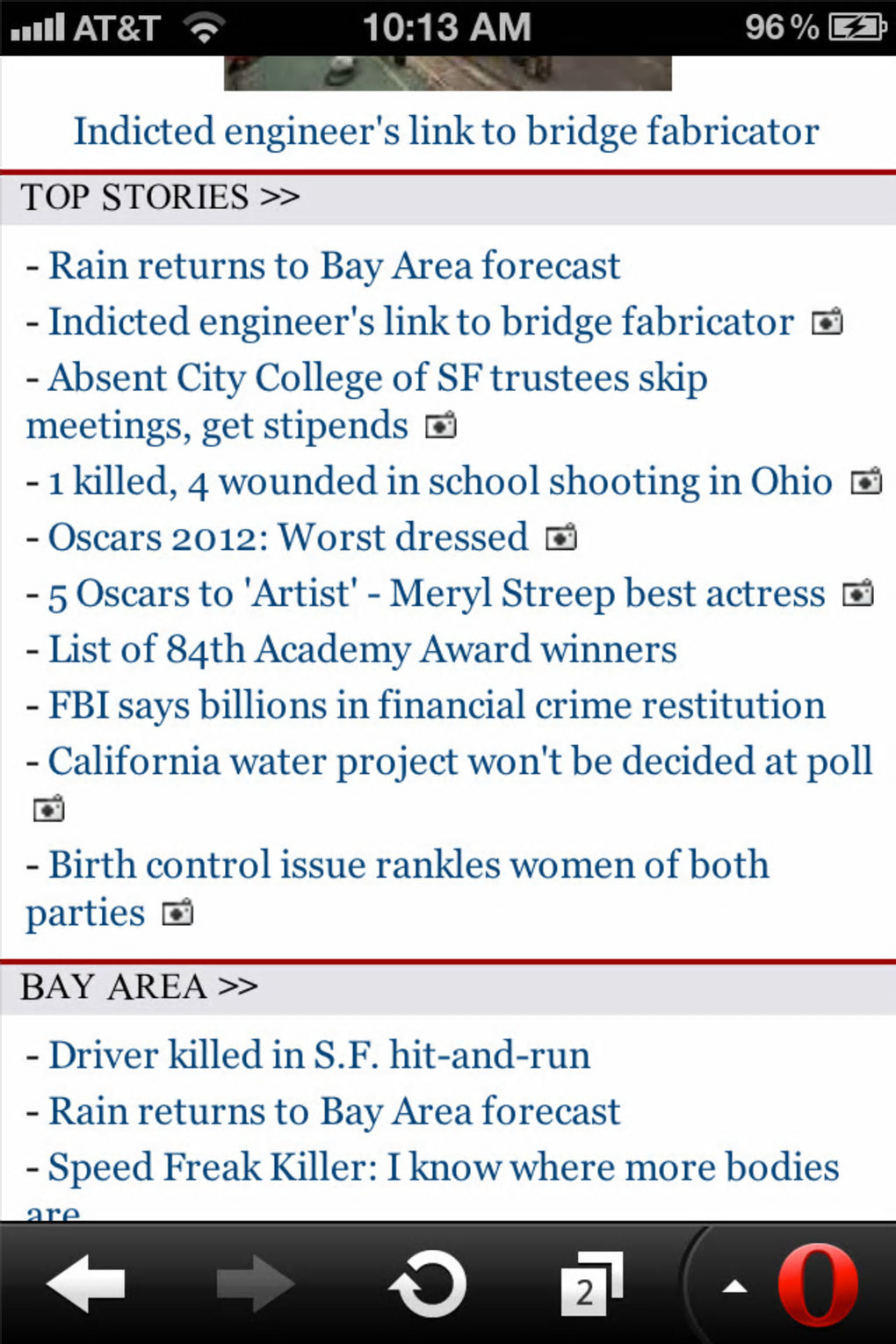View Oscars 2012: Worst dressed

[x=288, y=538]
